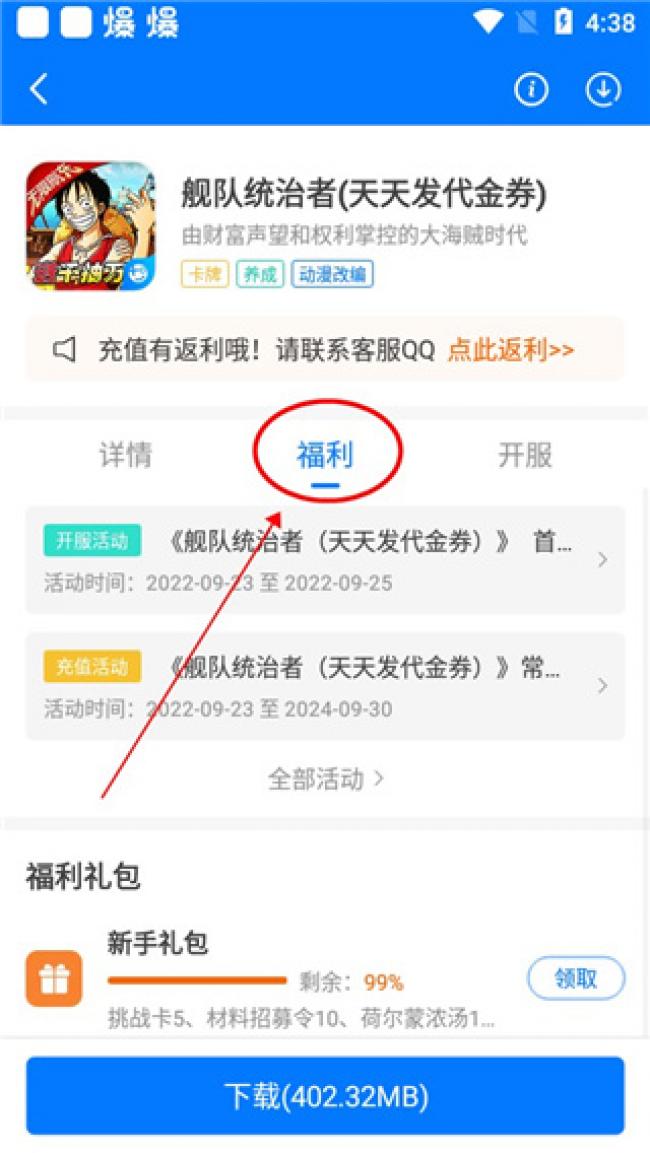Screen dimensions: 650x1153
Task: Switch to the 详情 tab
Action: click(x=126, y=455)
